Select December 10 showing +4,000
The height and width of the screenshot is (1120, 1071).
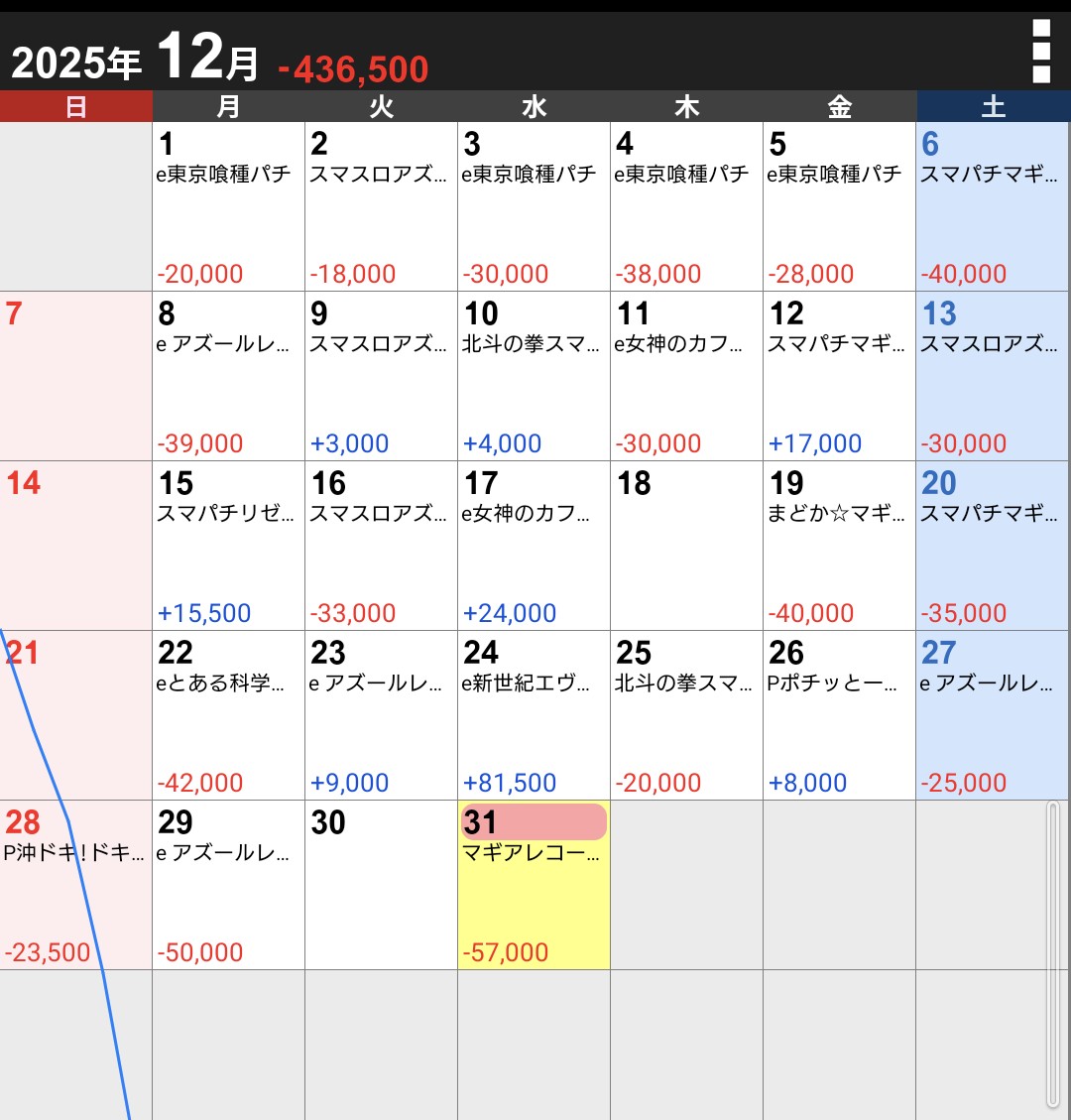click(x=534, y=376)
